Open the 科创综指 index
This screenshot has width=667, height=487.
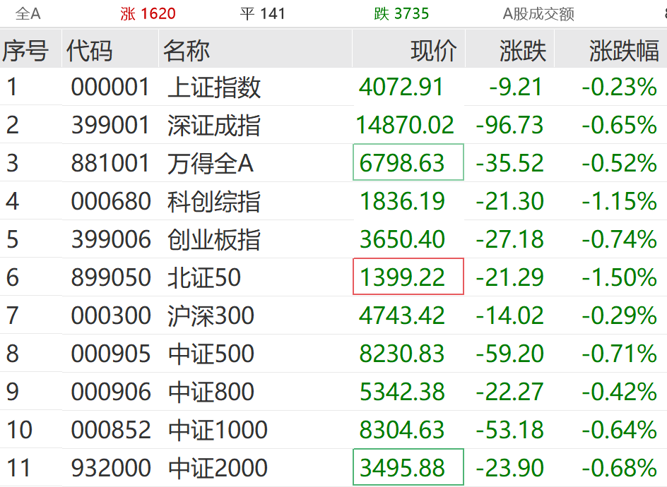(x=214, y=201)
